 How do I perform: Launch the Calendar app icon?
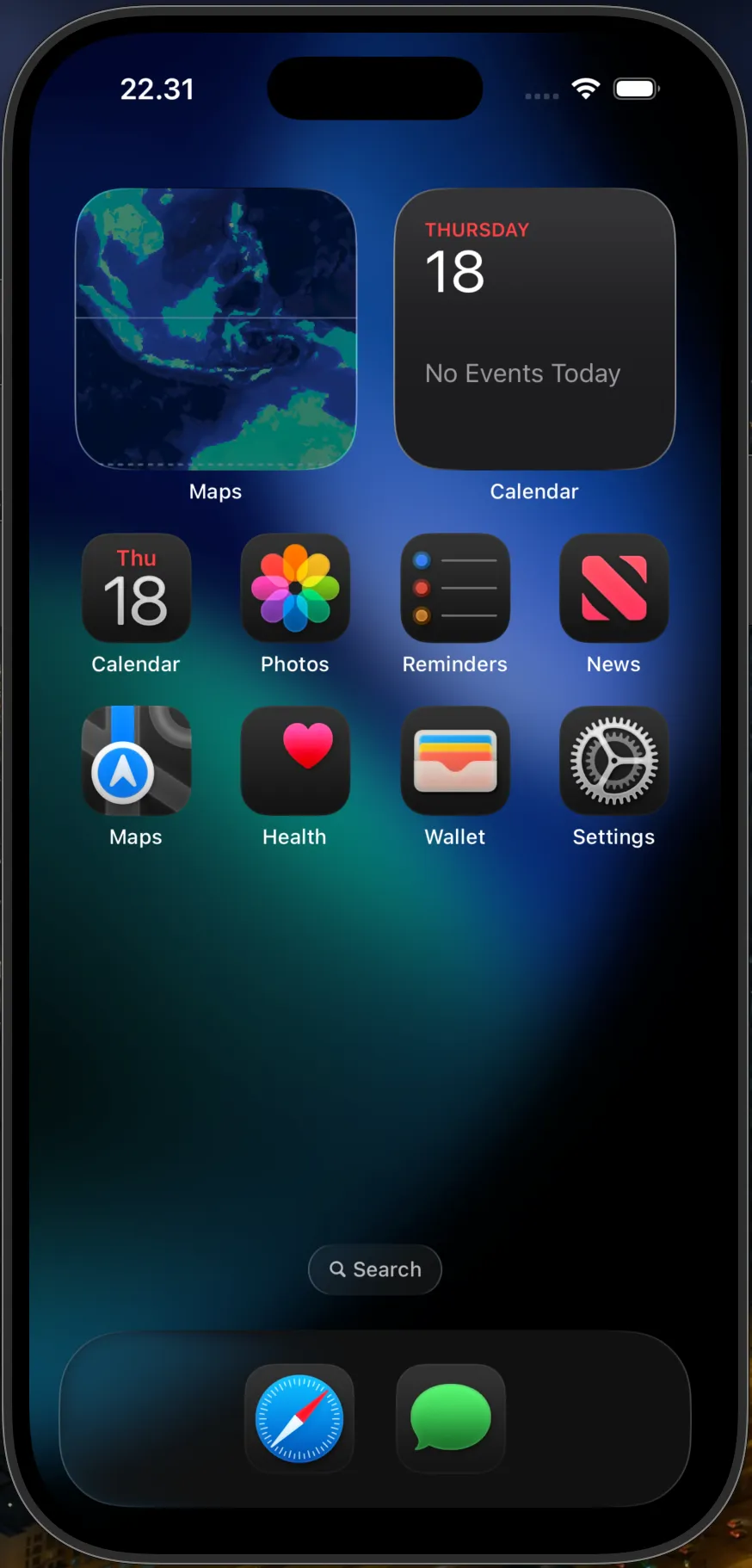click(136, 589)
